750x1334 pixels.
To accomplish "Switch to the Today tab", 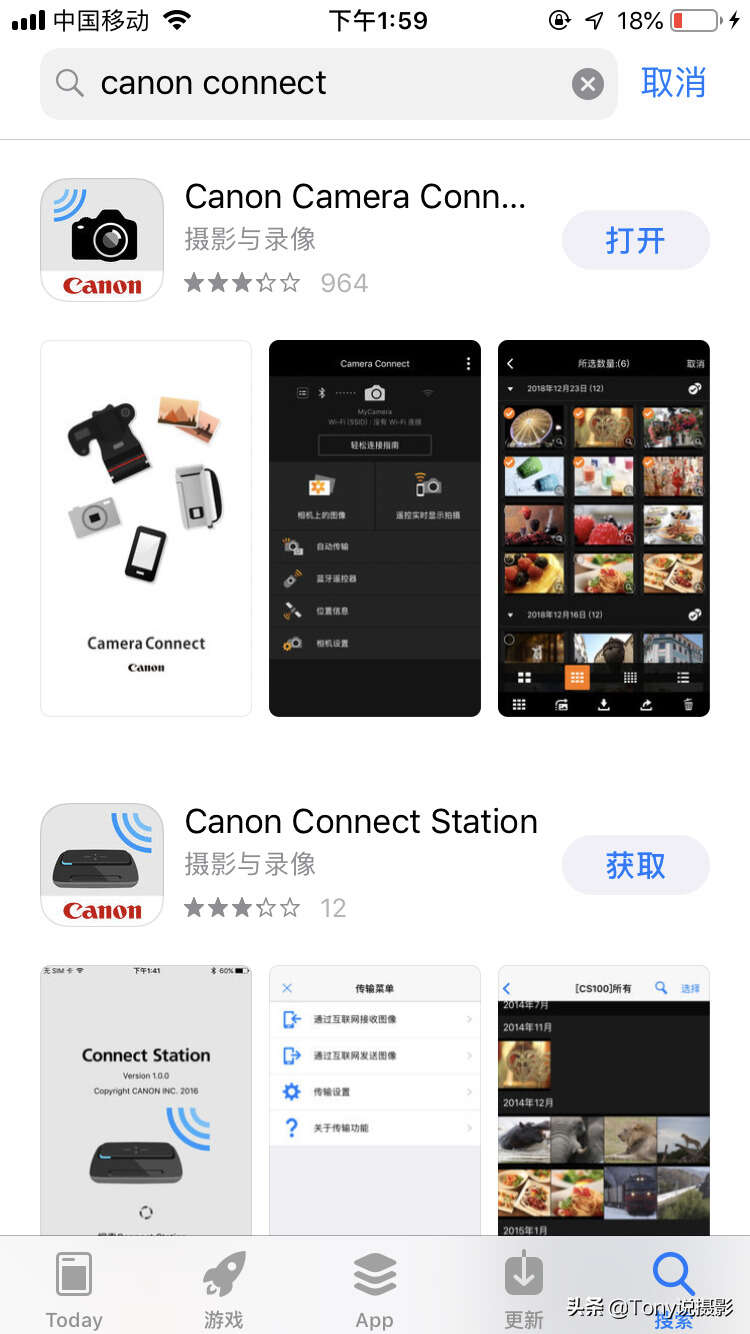I will (x=74, y=1289).
